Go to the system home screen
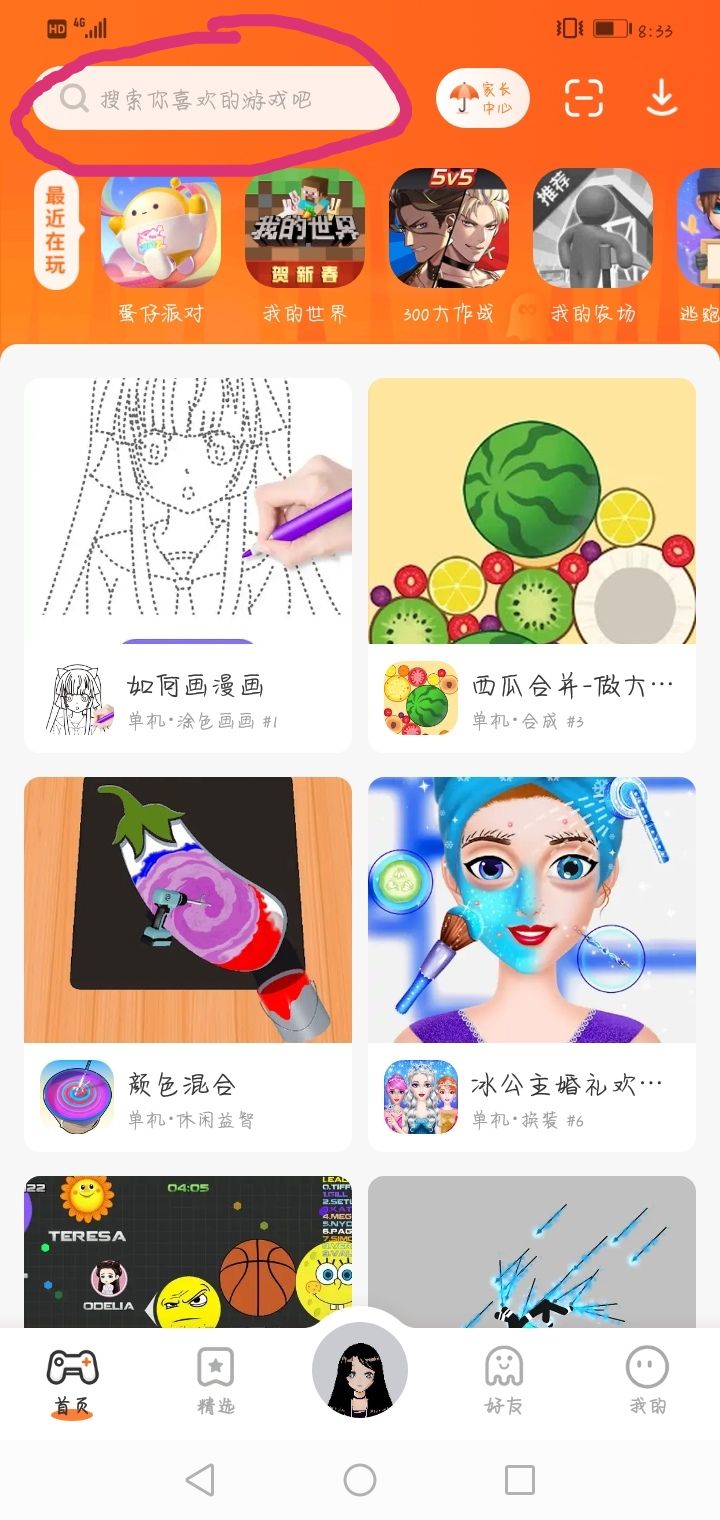Image resolution: width=720 pixels, height=1520 pixels. [x=360, y=1480]
